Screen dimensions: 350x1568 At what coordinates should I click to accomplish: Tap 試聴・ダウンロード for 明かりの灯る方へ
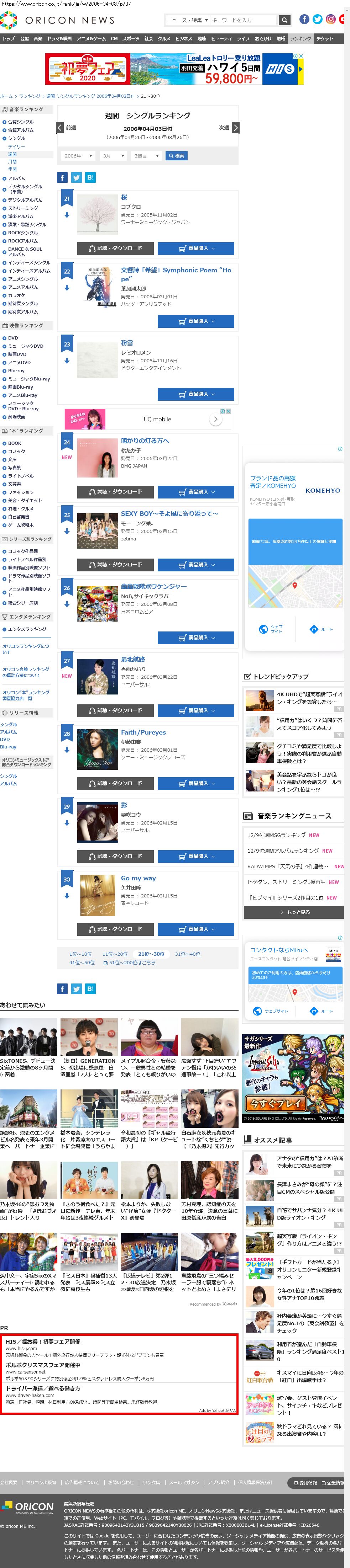115,492
